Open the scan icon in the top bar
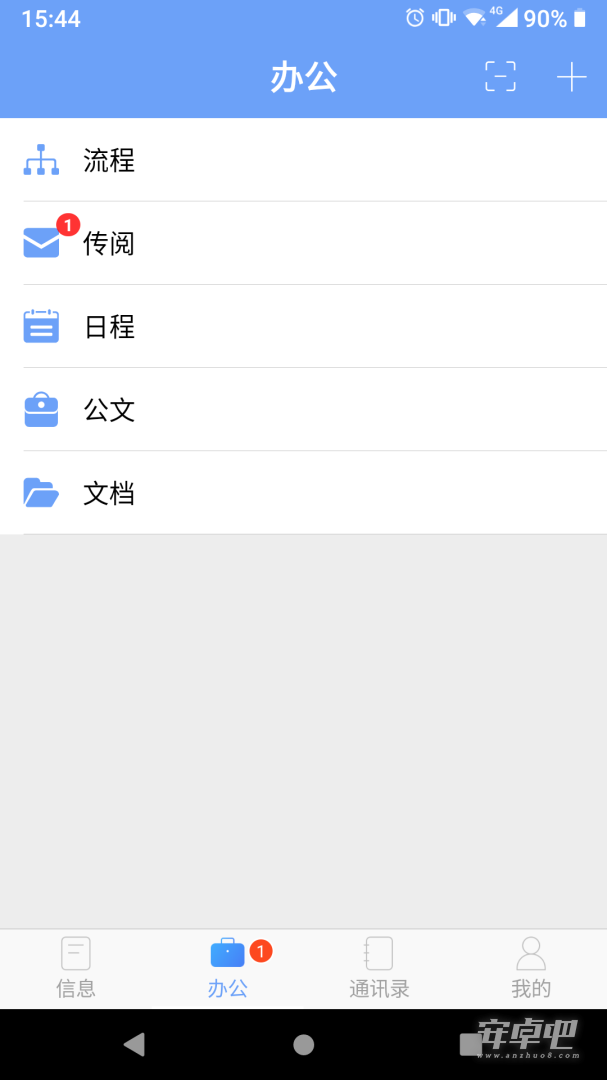 500,76
